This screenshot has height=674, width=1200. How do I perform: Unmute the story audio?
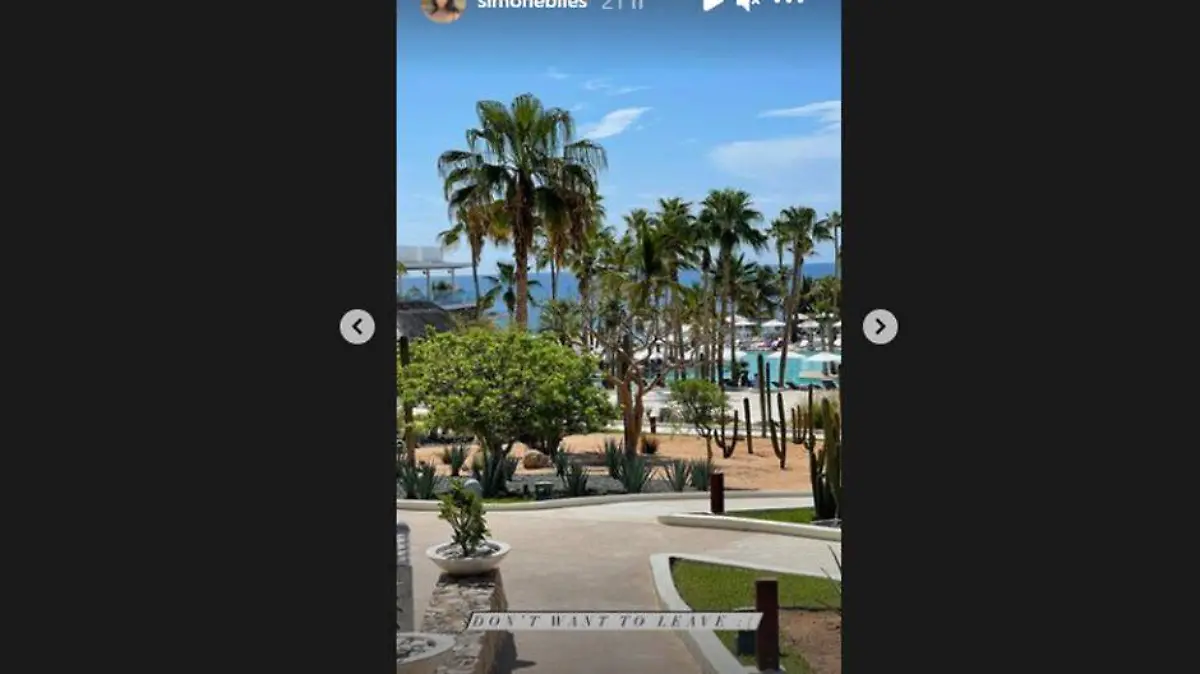[x=747, y=4]
